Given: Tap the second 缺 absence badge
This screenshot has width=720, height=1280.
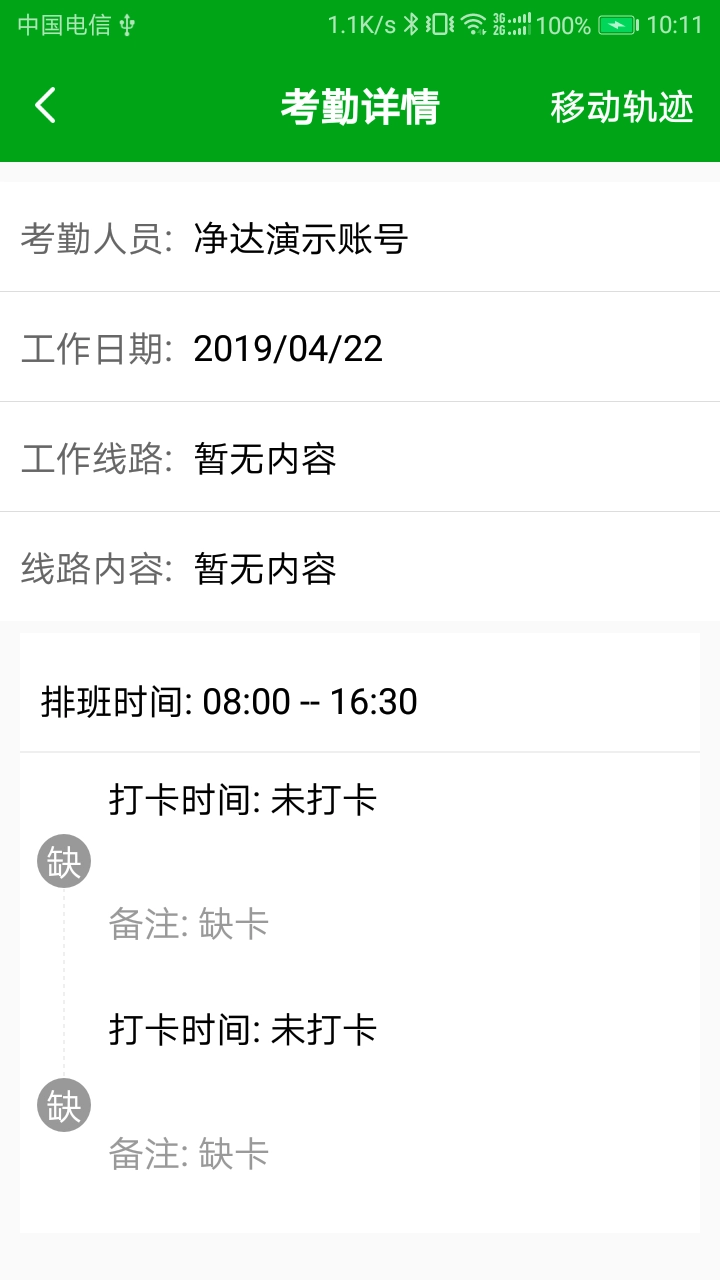Looking at the screenshot, I should coord(63,1105).
